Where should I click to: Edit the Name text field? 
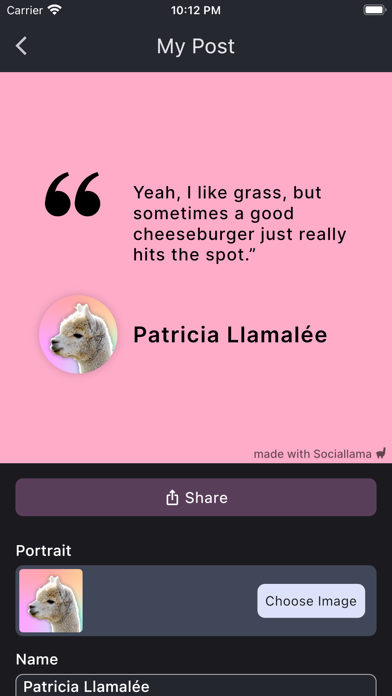tap(196, 685)
